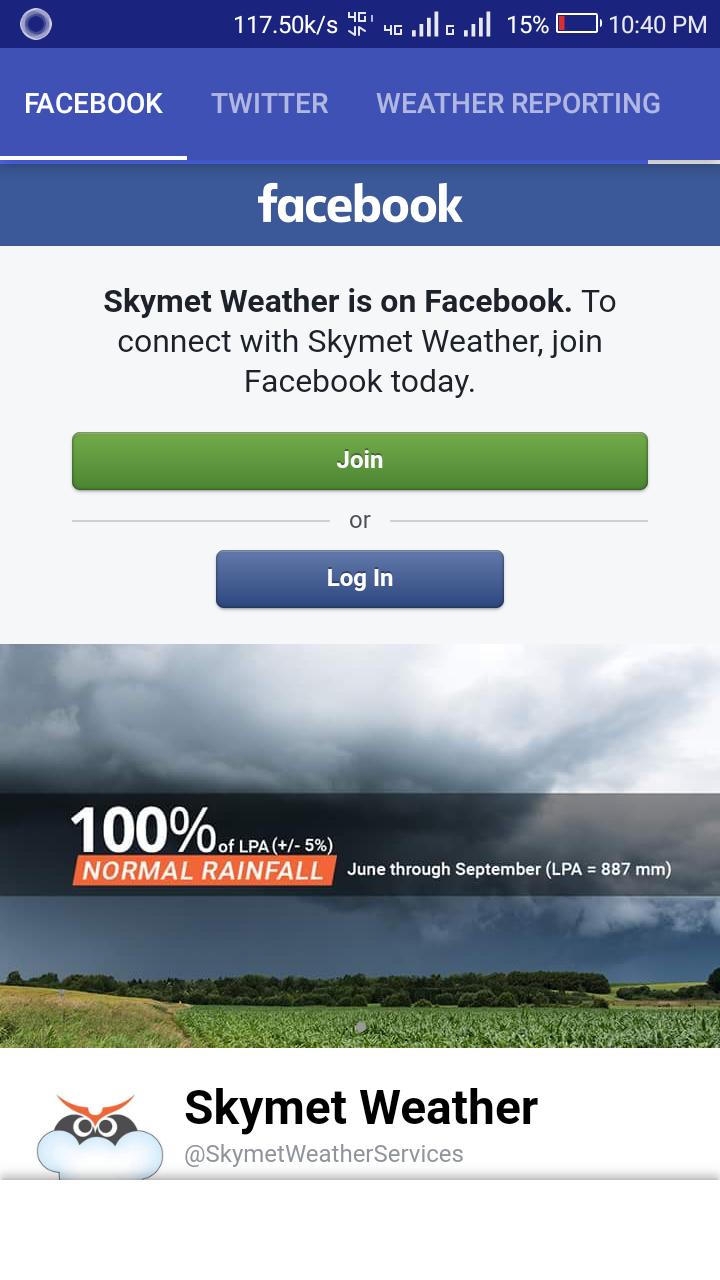Tap the 4G network icon in status bar
This screenshot has height=1280, width=720.
click(x=392, y=25)
